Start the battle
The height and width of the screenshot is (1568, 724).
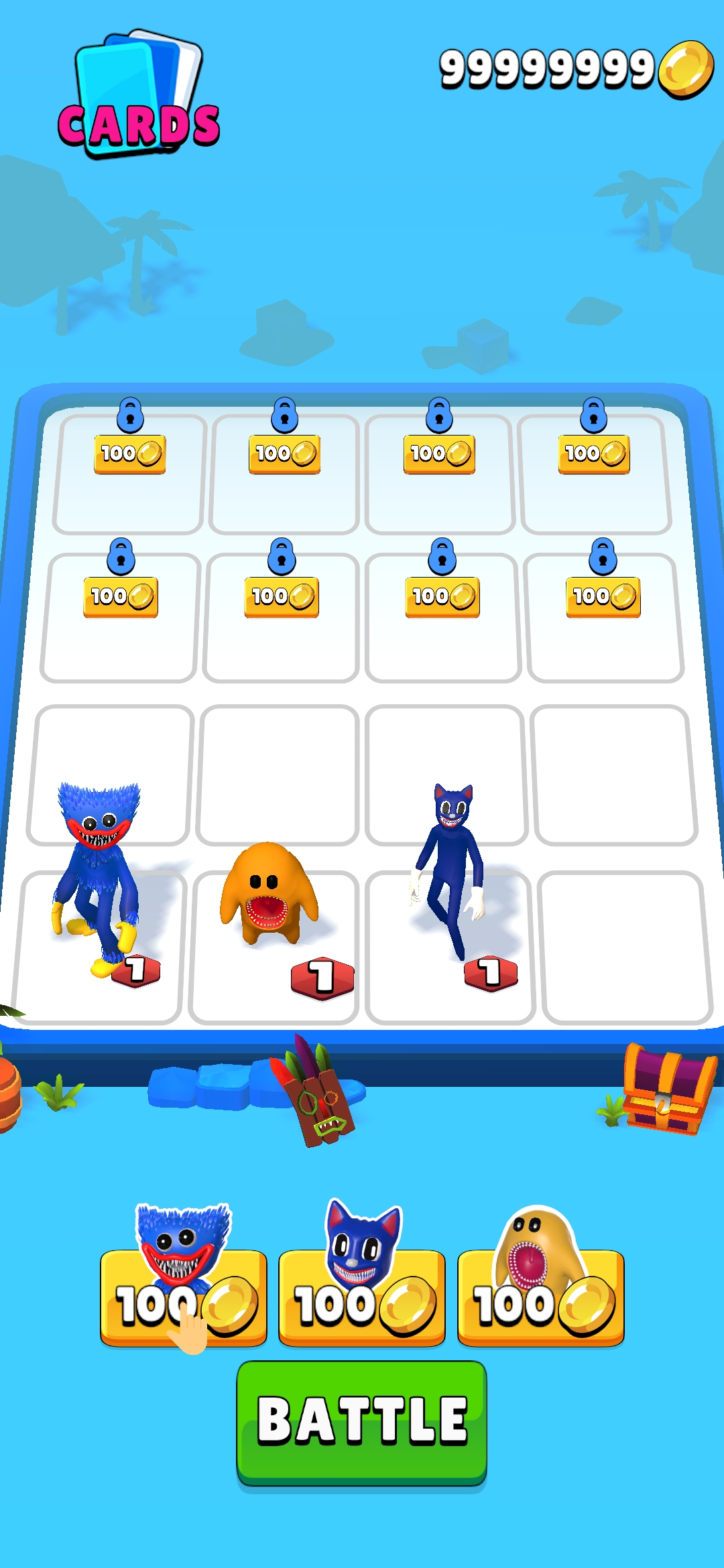[361, 1421]
